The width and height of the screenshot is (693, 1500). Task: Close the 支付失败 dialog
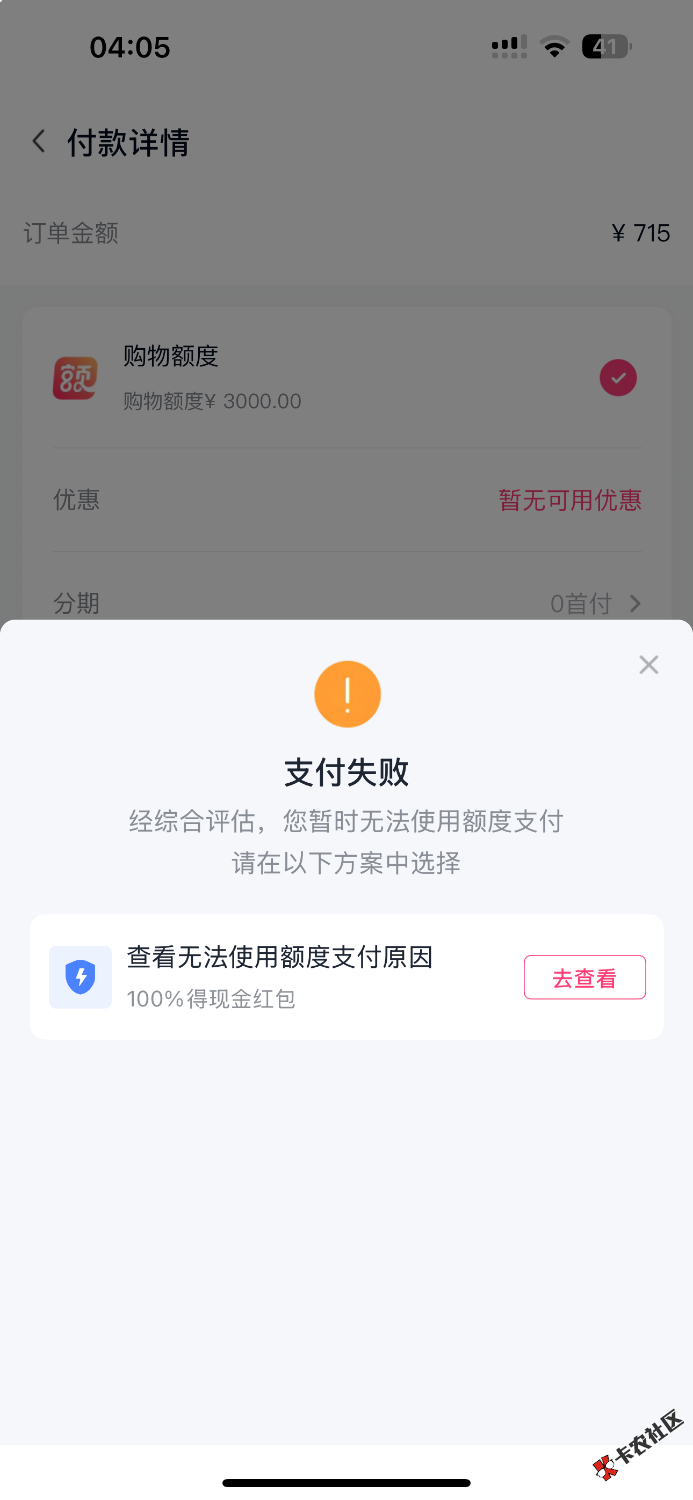[x=649, y=665]
